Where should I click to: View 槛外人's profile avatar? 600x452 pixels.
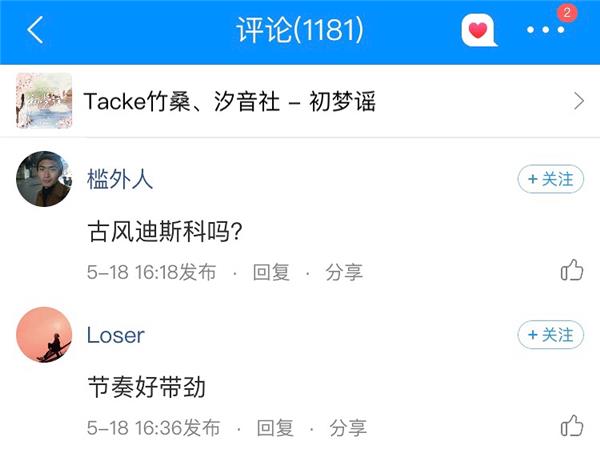[44, 180]
